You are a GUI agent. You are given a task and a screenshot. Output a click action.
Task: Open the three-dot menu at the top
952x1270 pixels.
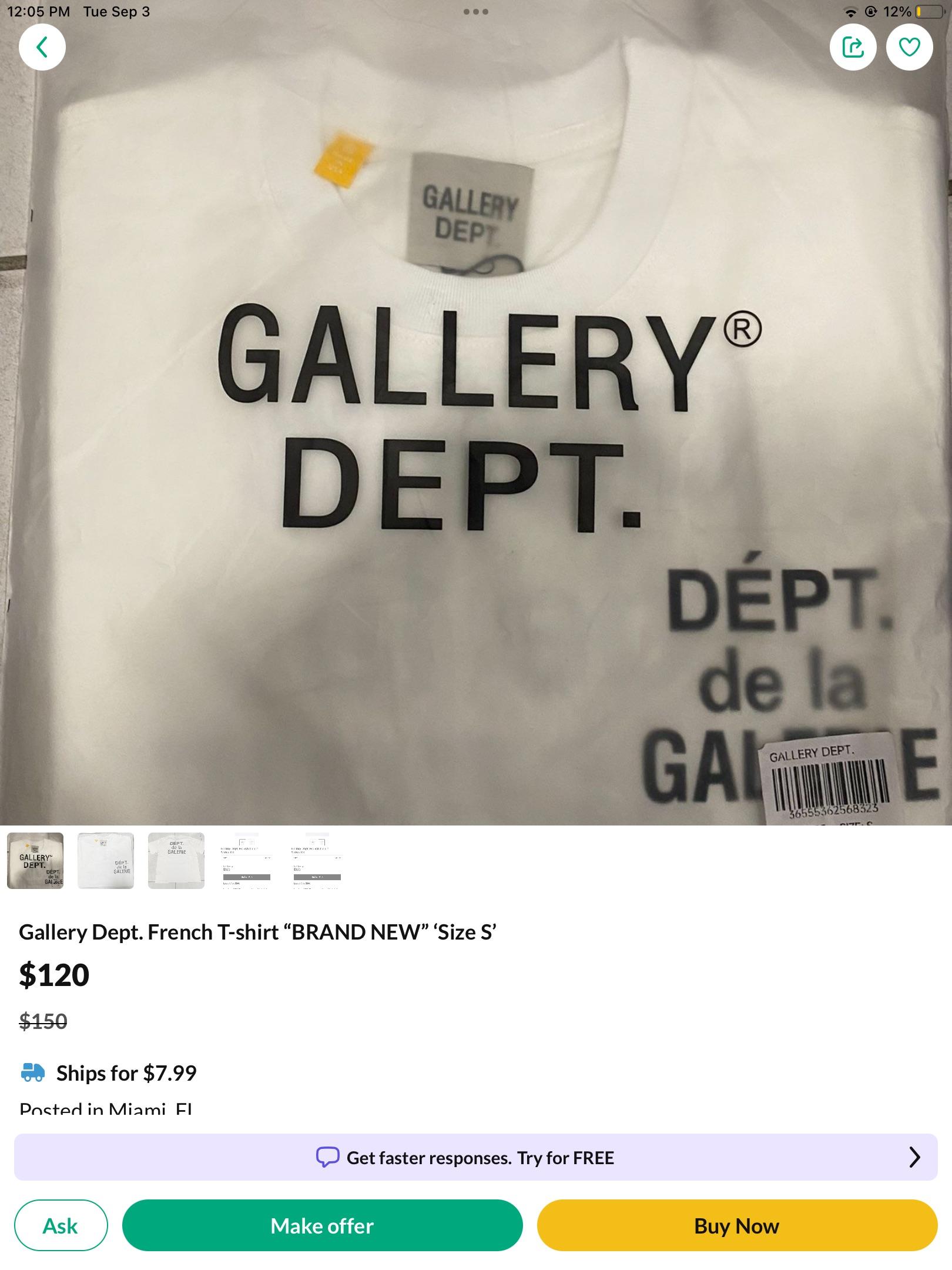tap(476, 11)
